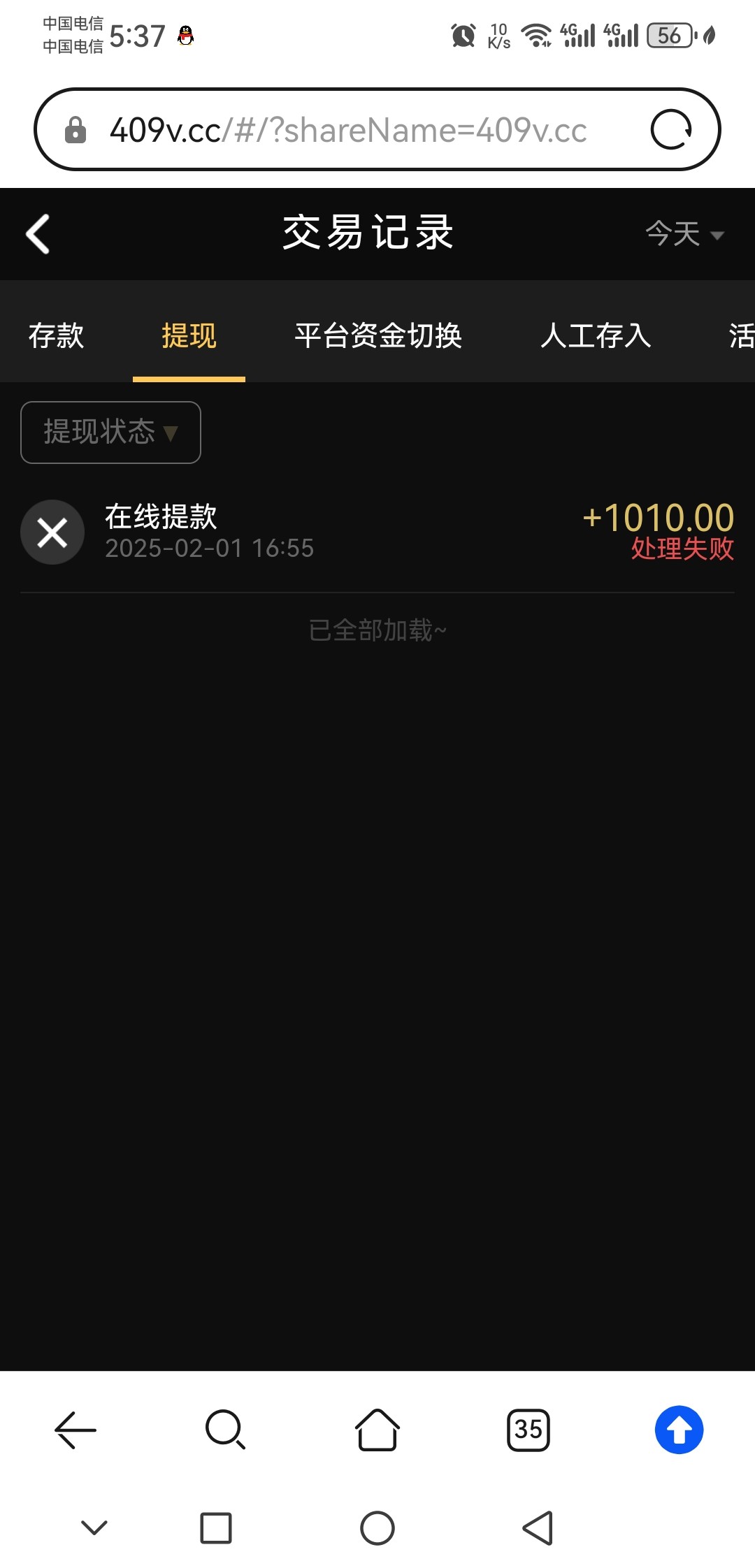Select the 提现 tab

[x=189, y=335]
